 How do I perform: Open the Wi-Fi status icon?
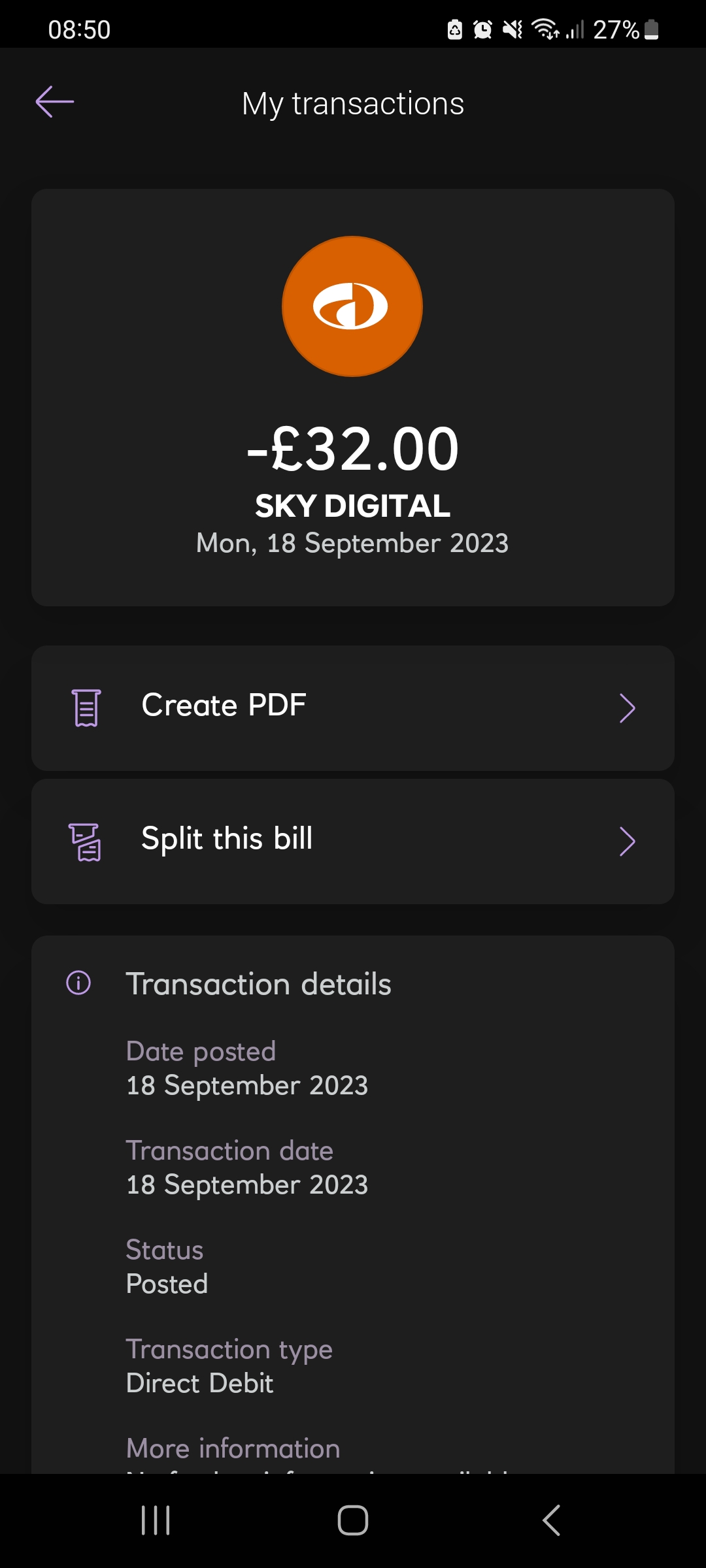click(545, 29)
